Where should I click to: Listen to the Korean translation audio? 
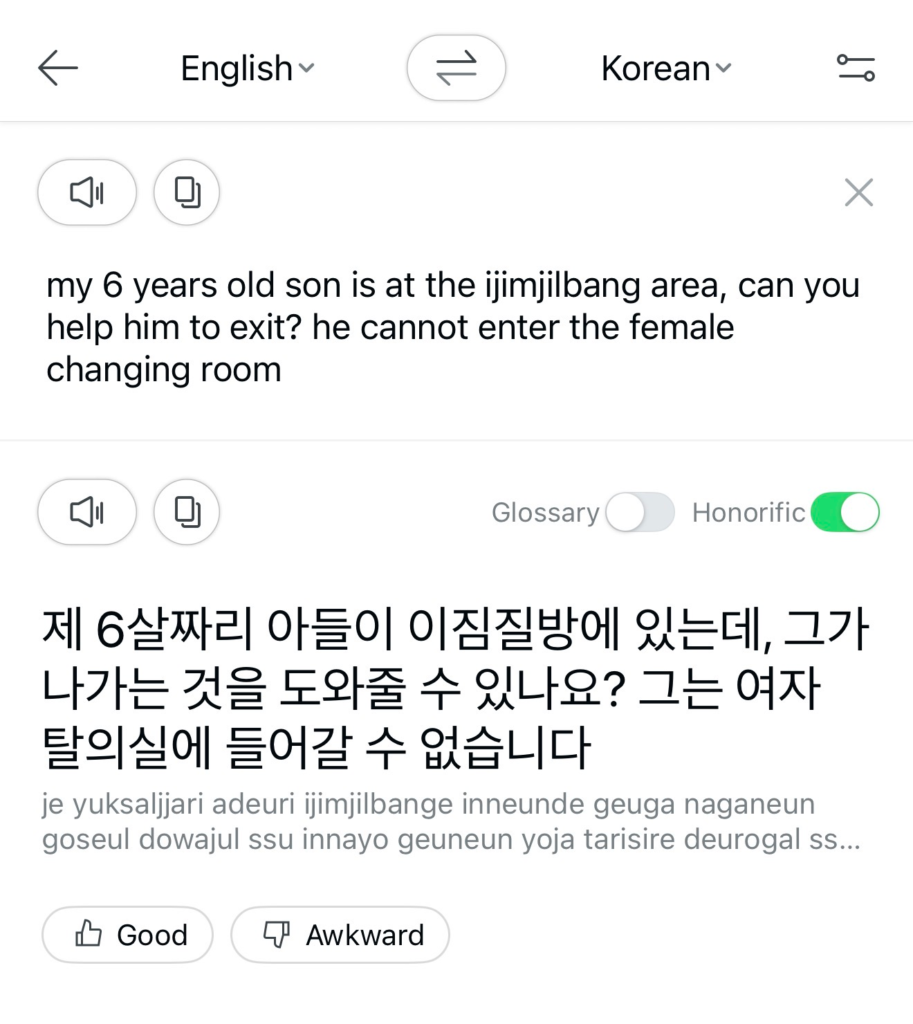[x=87, y=512]
